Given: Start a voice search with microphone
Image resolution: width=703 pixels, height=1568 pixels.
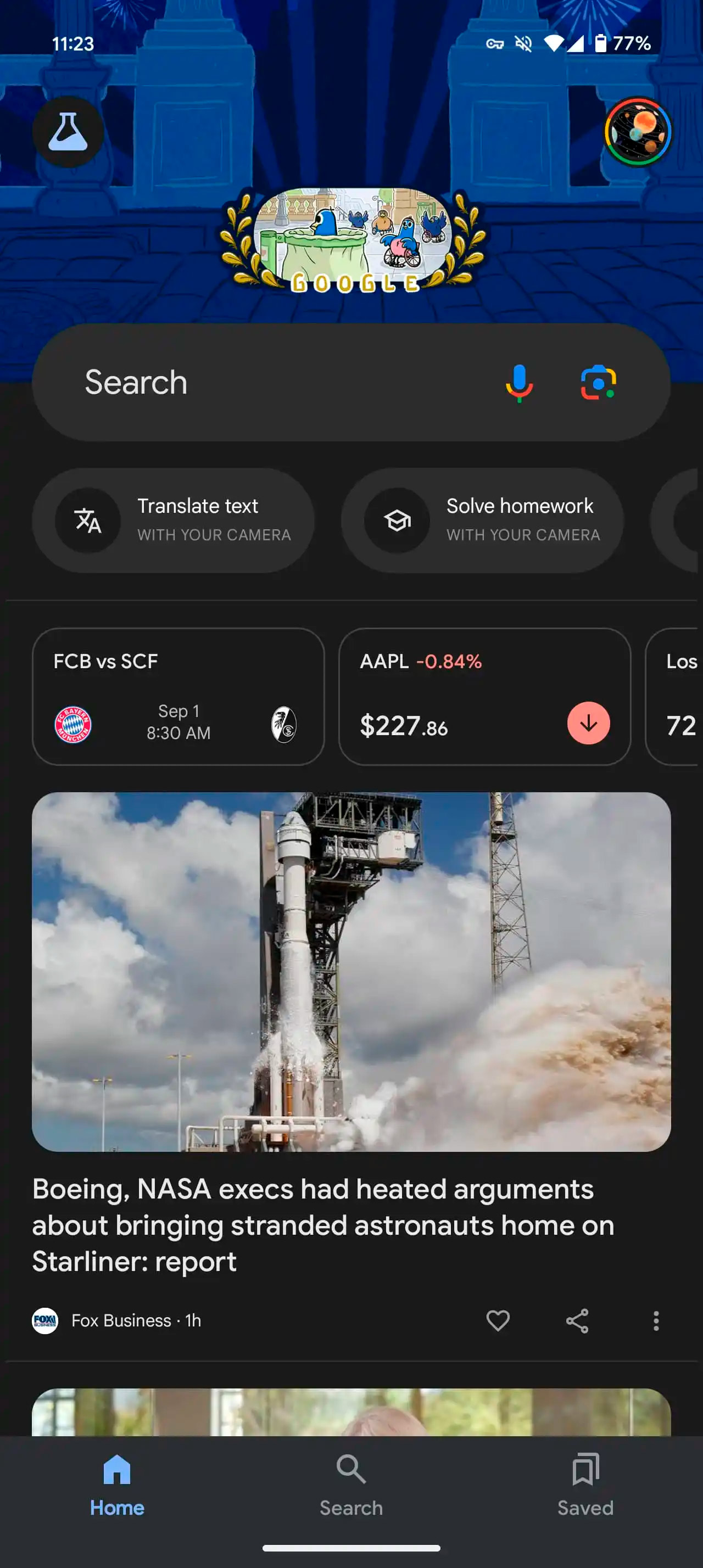Looking at the screenshot, I should 519,383.
